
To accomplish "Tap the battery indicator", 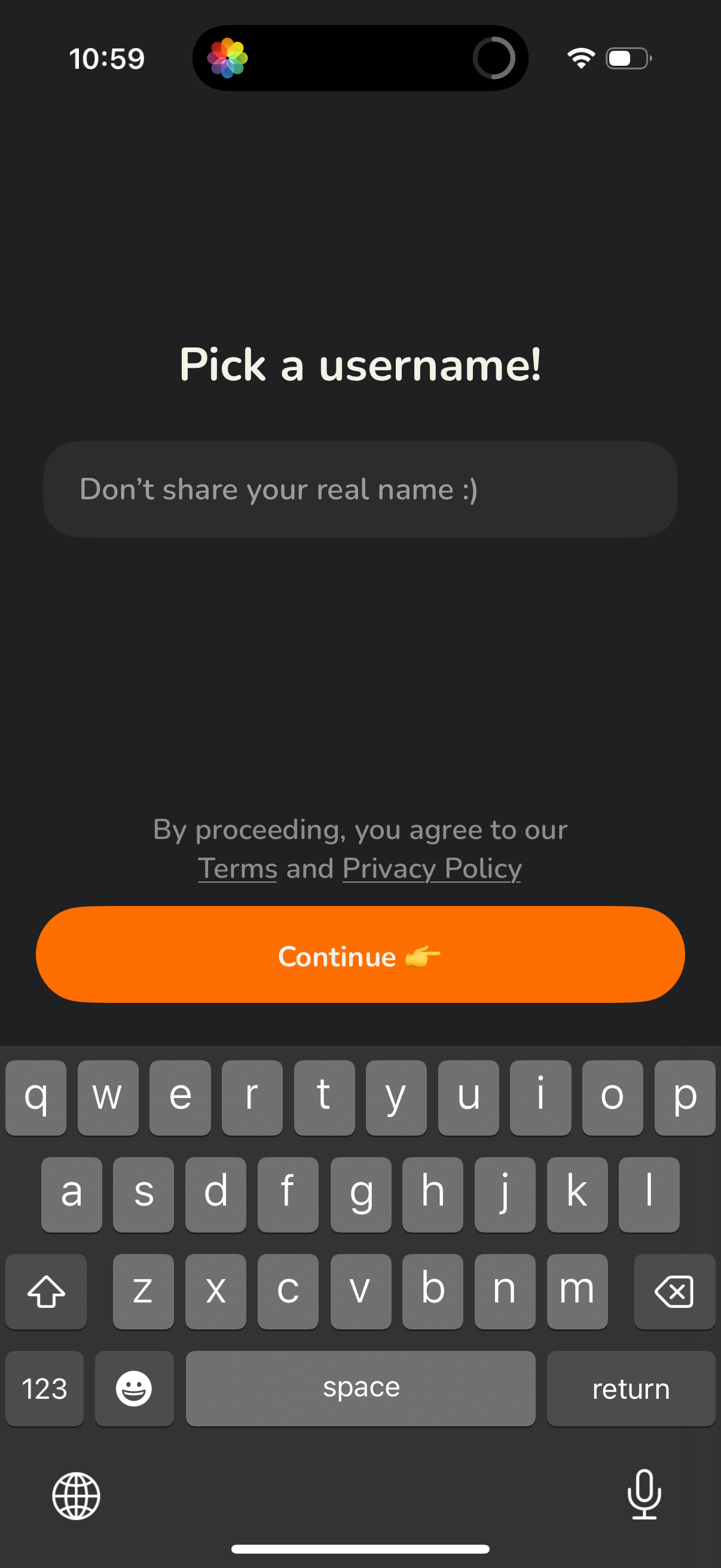I will [628, 58].
